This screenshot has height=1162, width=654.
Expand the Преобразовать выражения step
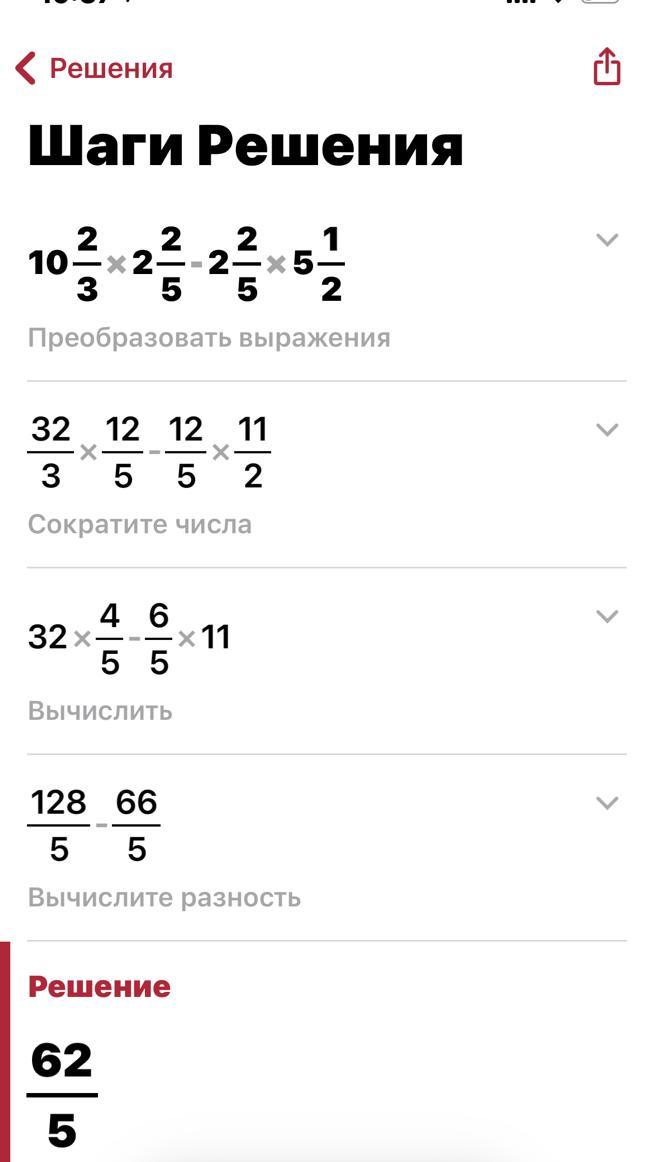pos(607,240)
